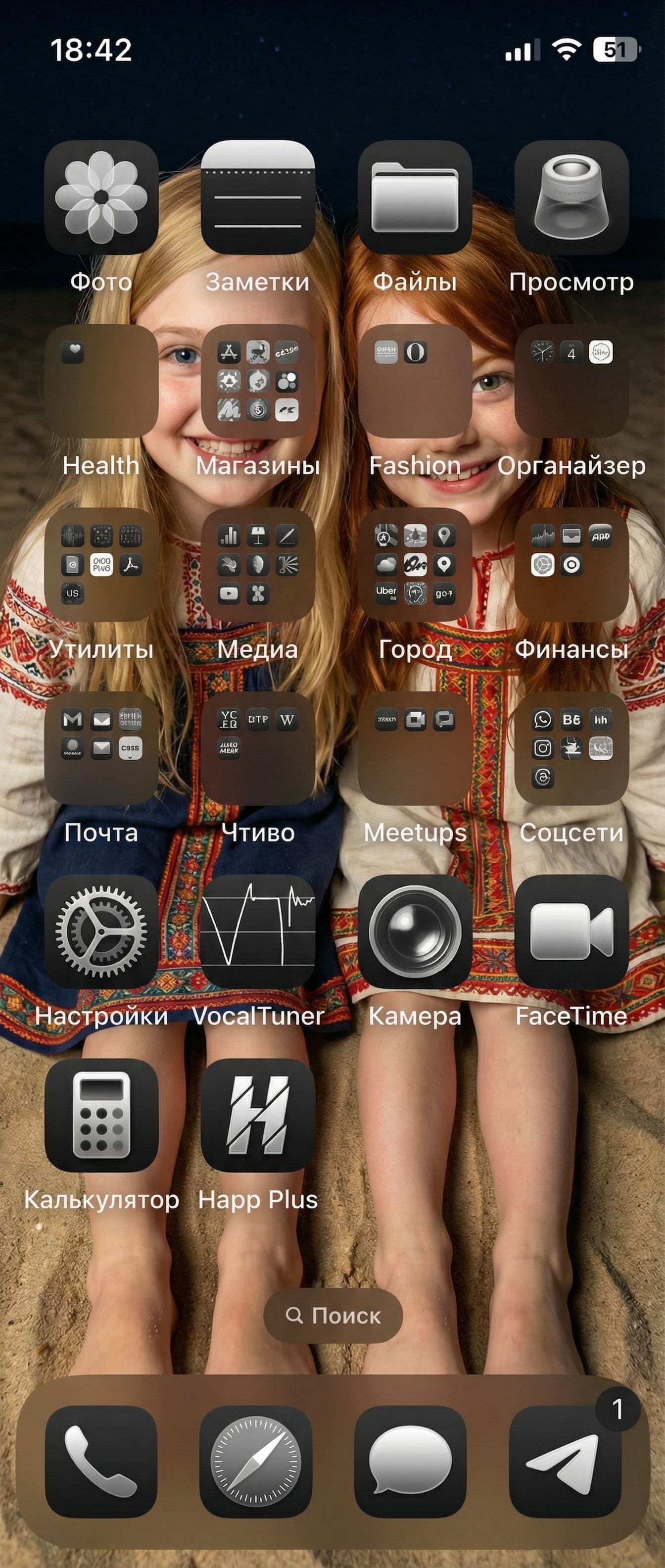Open the Файлы app

coord(415,197)
